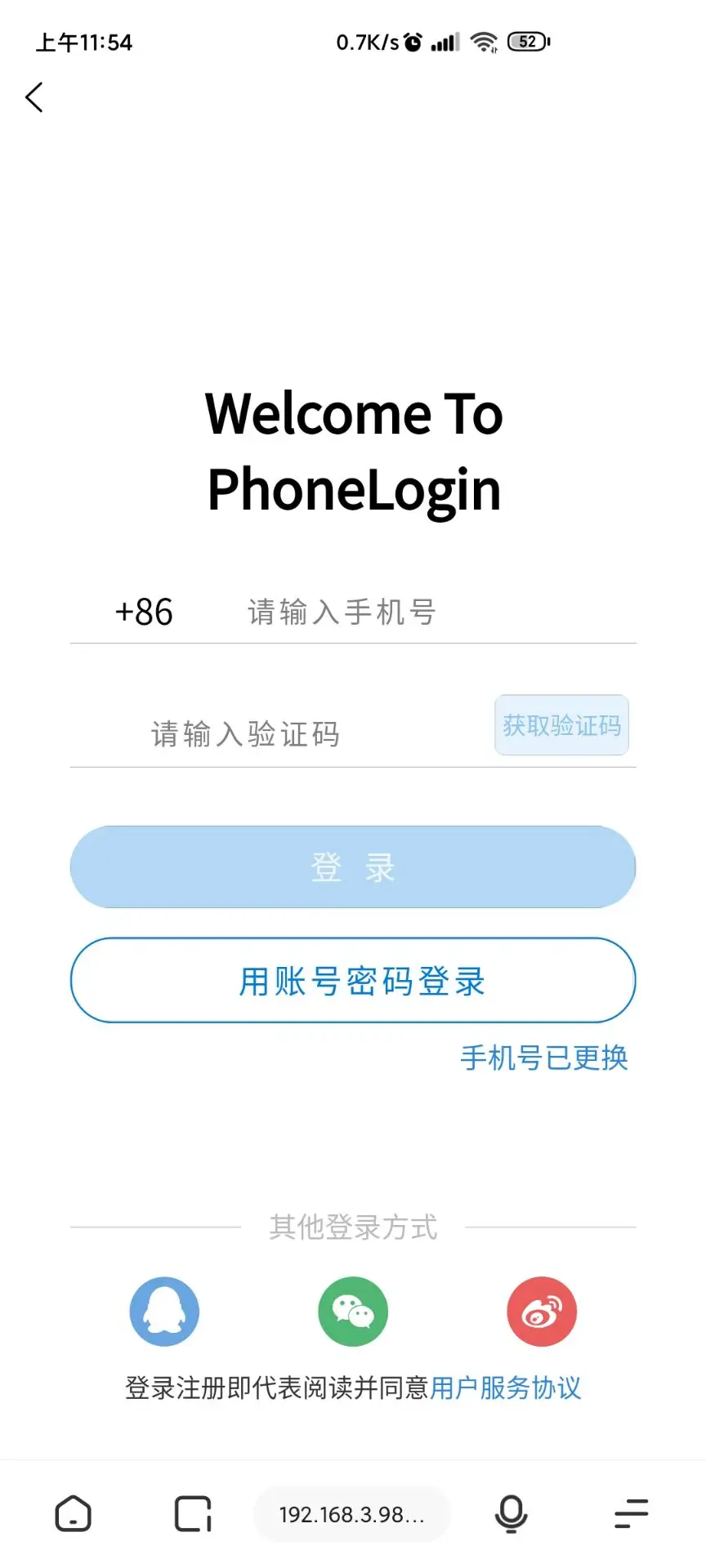
Task: Open the 手机号已更换 link
Action: [544, 1058]
